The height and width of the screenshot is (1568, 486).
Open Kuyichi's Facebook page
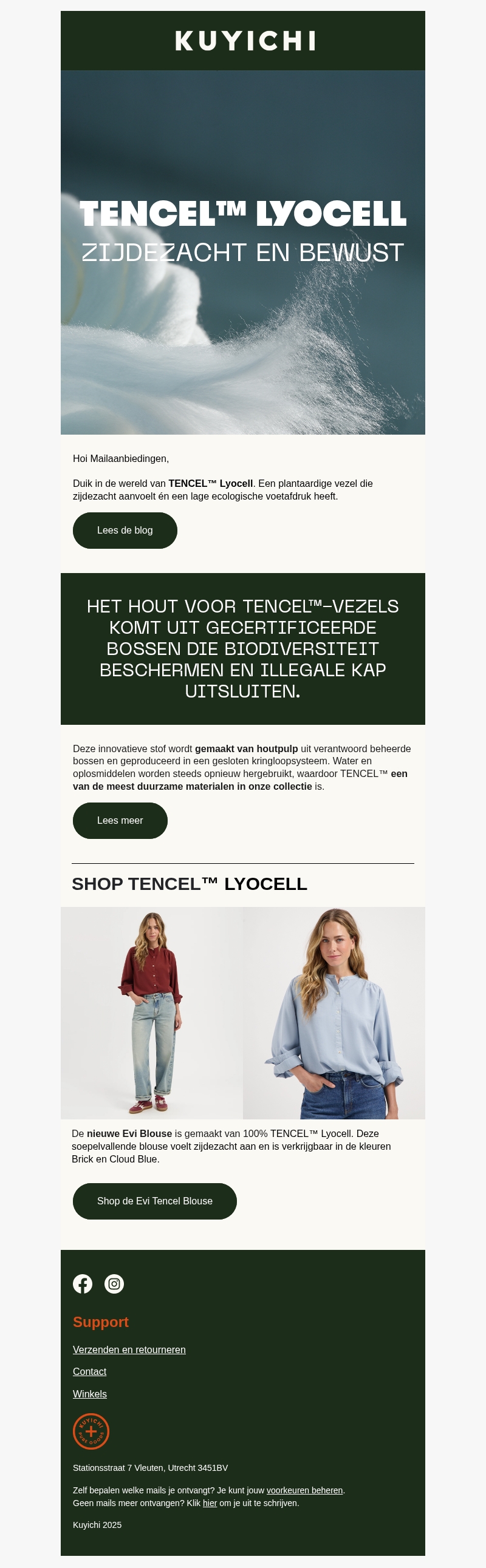[83, 1284]
